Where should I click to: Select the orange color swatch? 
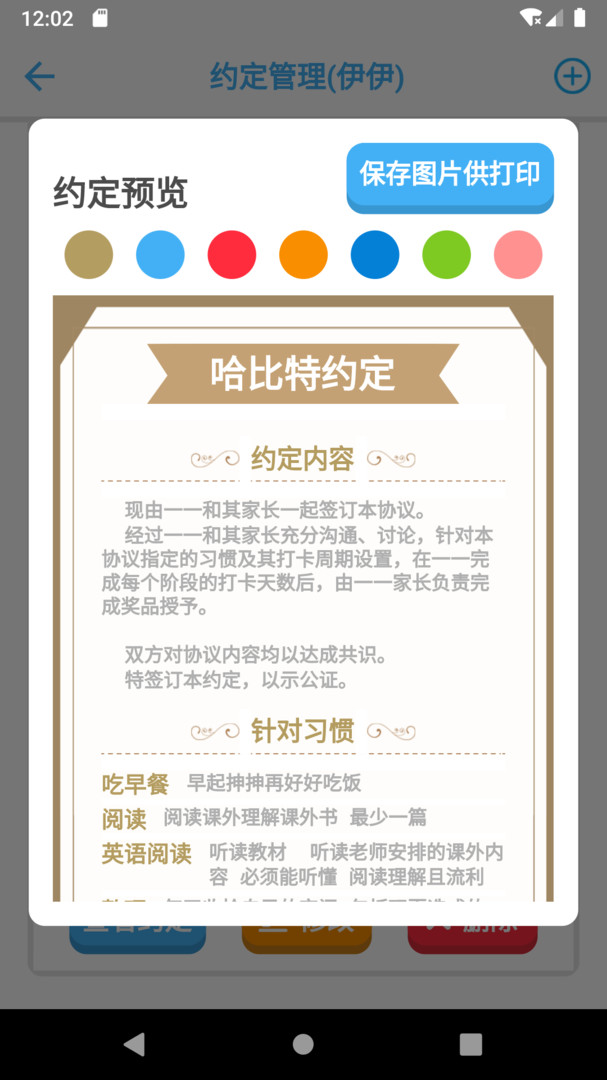coord(303,255)
